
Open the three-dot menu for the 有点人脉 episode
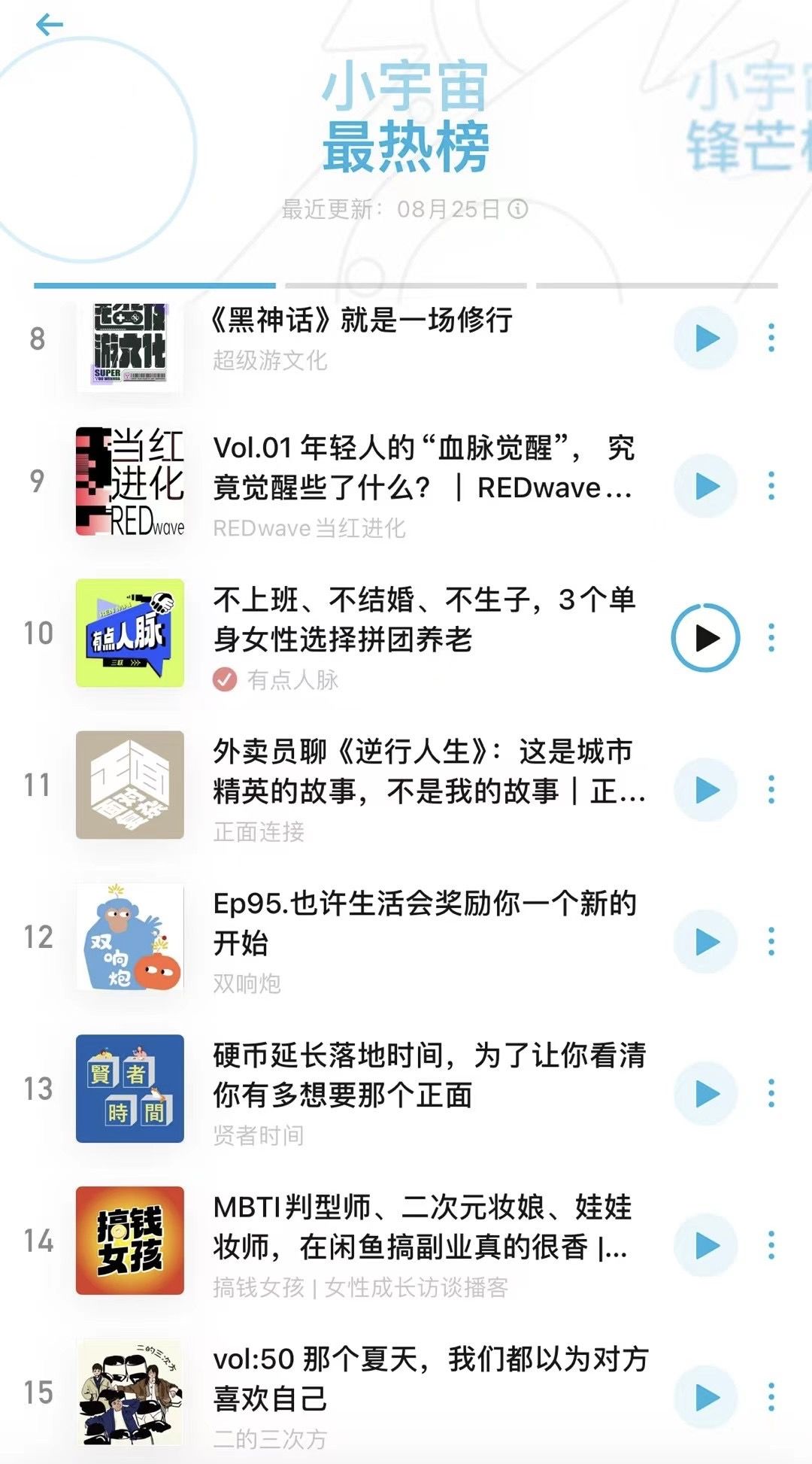770,636
